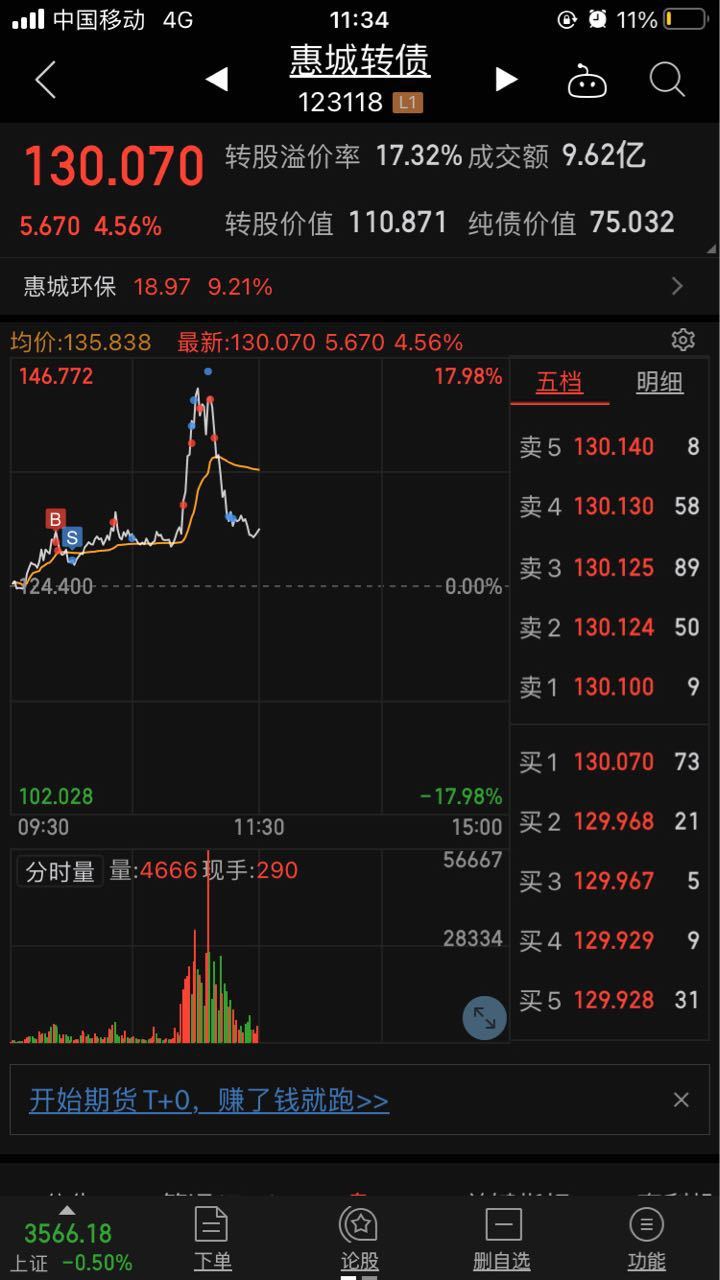The height and width of the screenshot is (1280, 720).
Task: Switch to the previous stock with left triangle
Action: 217,79
